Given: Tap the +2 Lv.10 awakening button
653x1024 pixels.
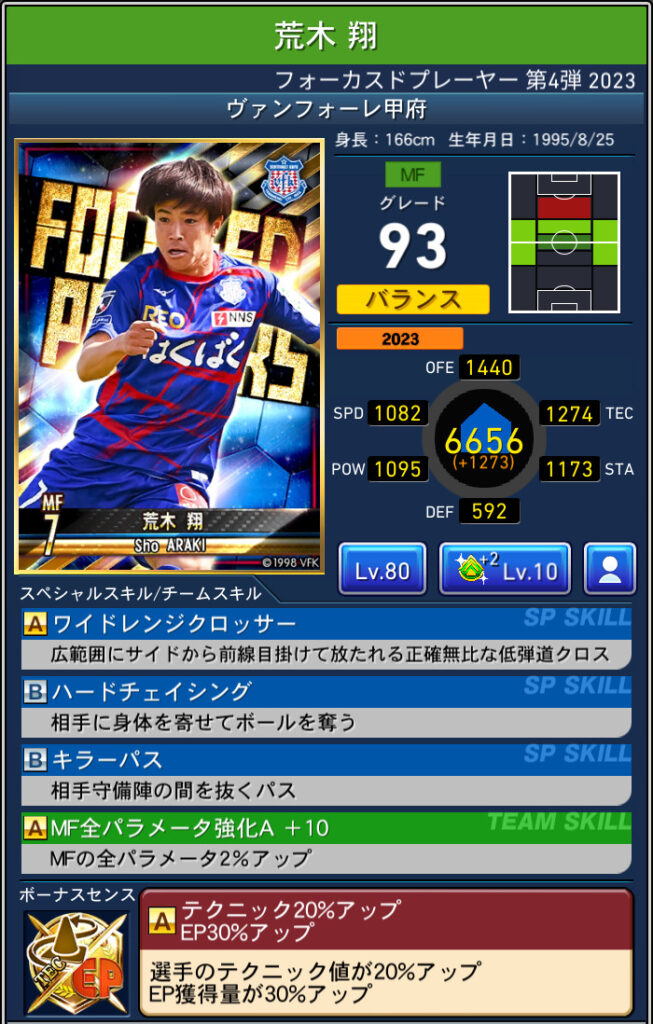Looking at the screenshot, I should (x=505, y=570).
